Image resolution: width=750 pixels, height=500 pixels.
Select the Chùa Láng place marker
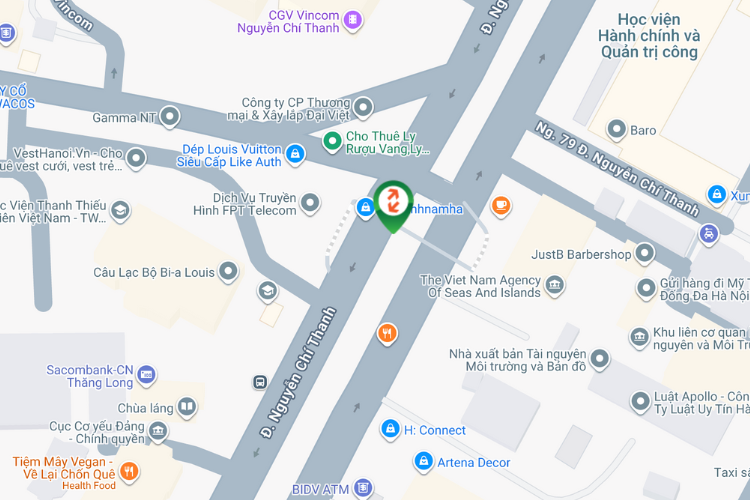187,407
